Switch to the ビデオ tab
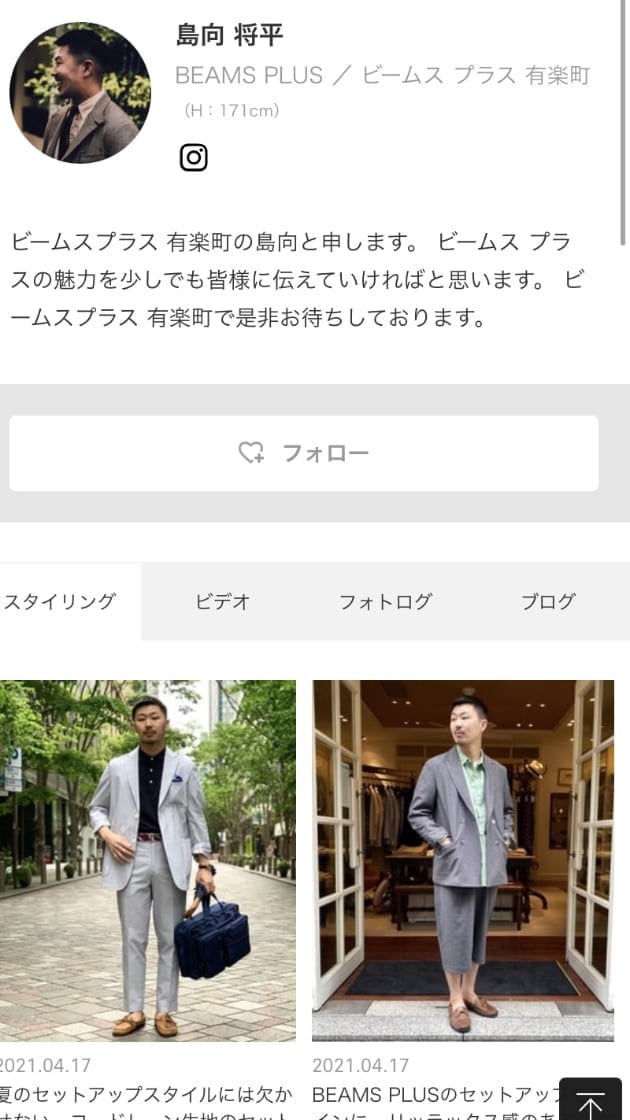 tap(222, 601)
